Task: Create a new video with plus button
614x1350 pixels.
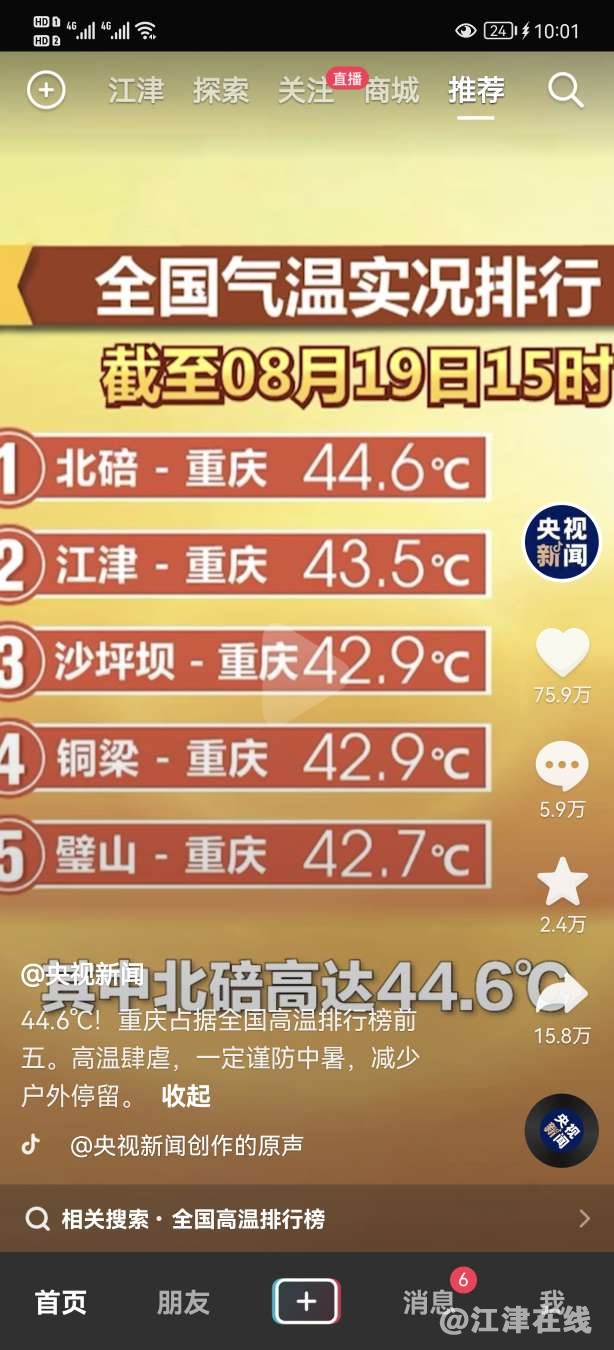Action: (x=306, y=1301)
